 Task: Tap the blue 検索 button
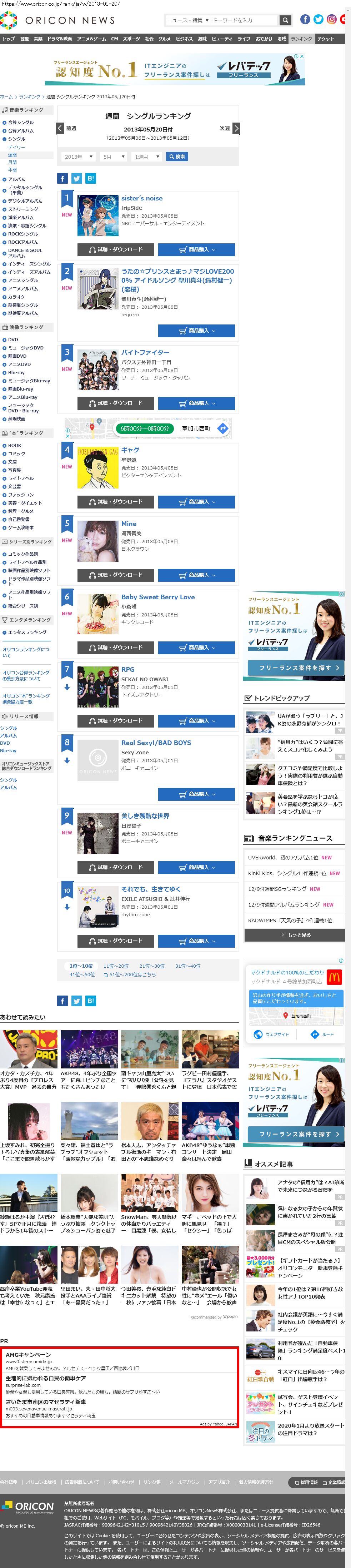(x=177, y=157)
